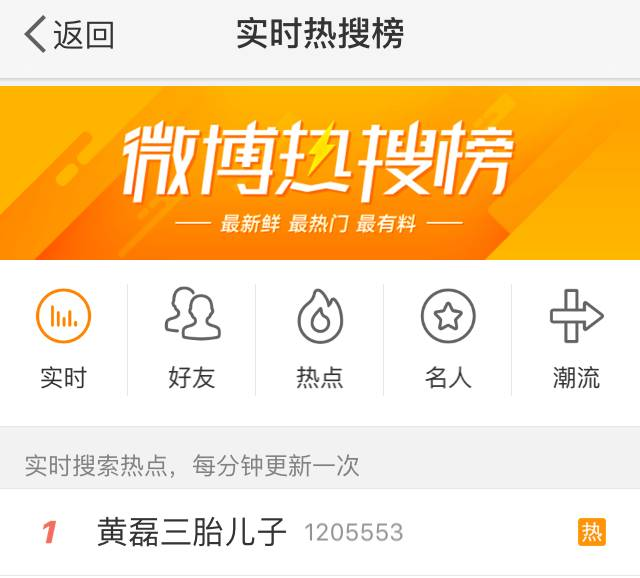Viewport: 640px width, 578px height.
Task: Switch to the 好友 tab
Action: (x=192, y=339)
